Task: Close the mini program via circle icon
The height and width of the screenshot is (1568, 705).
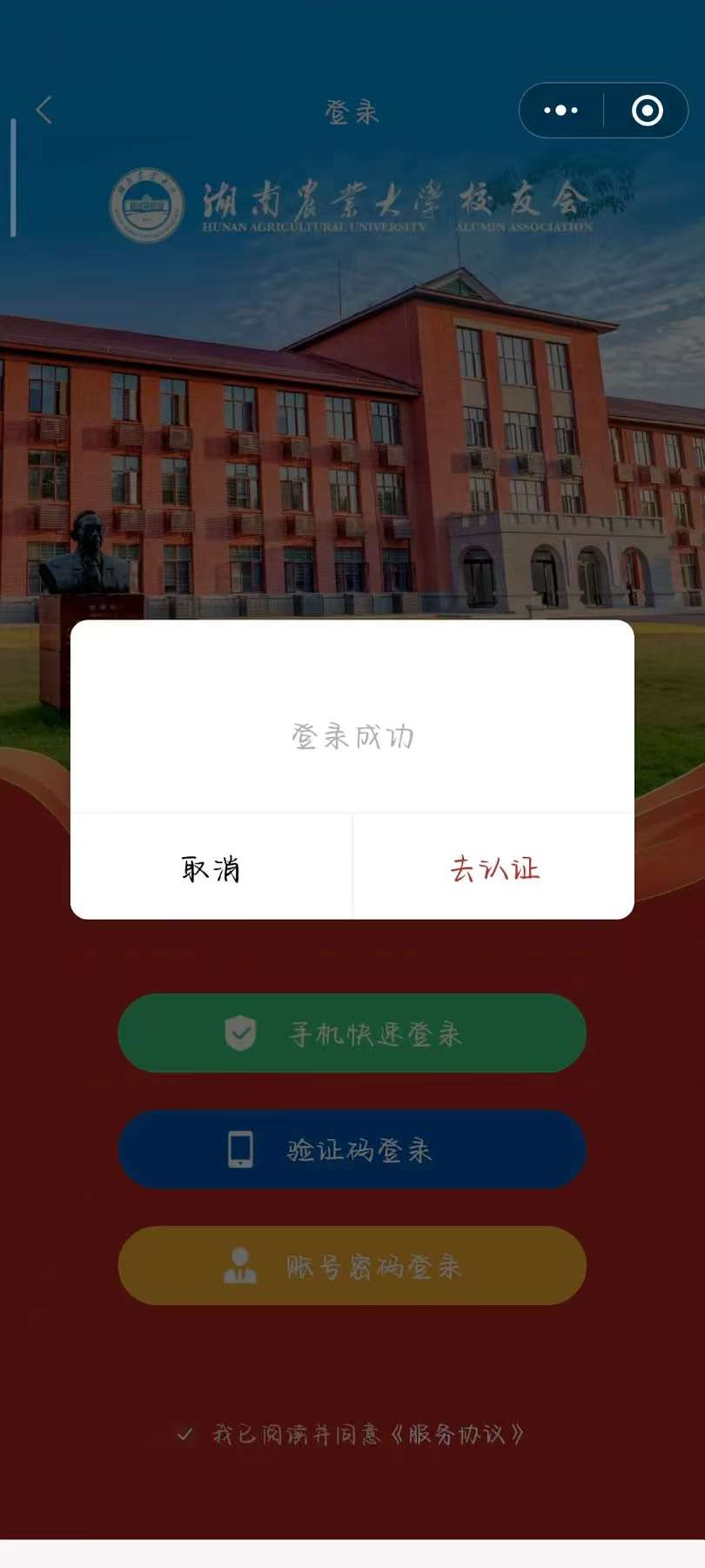Action: click(x=647, y=111)
